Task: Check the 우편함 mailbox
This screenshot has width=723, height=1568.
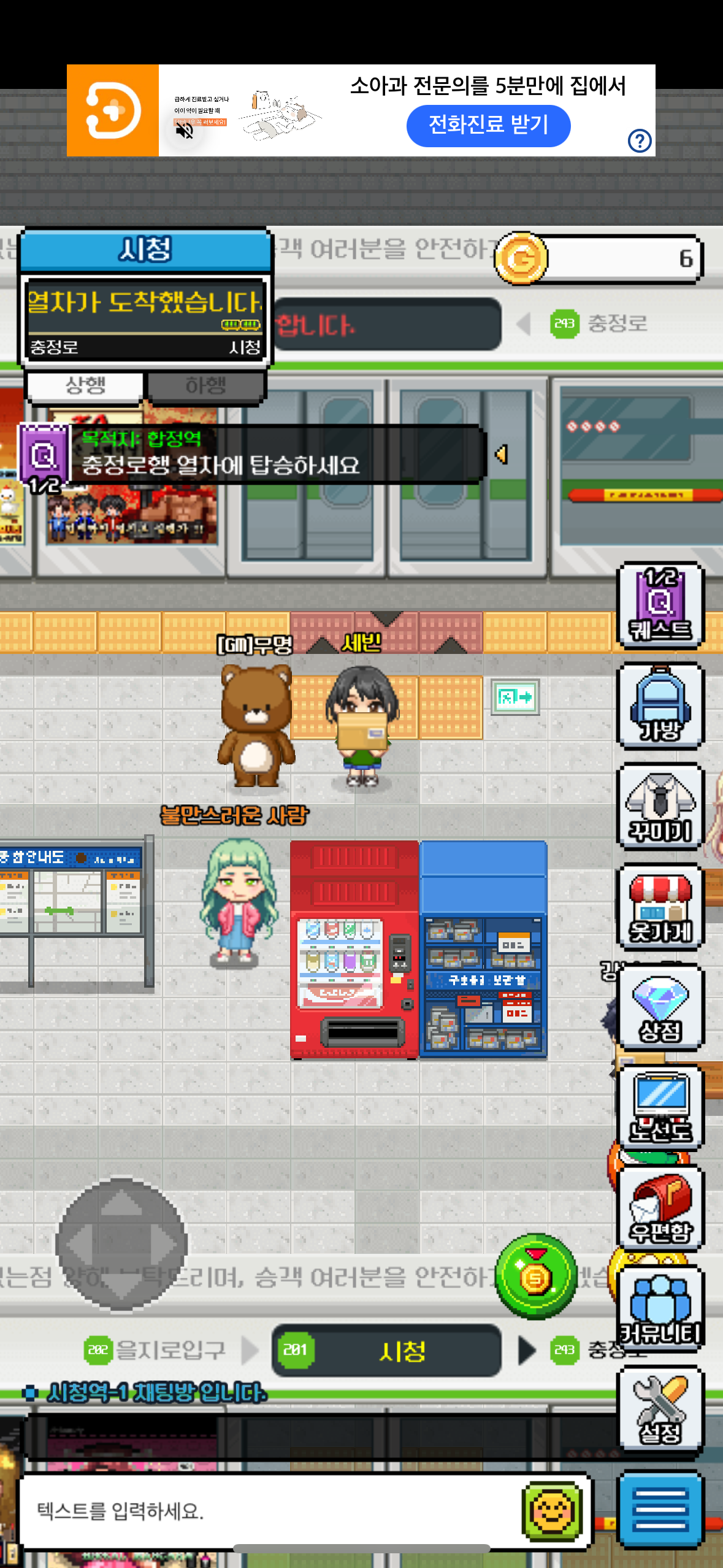Action: click(x=660, y=1209)
